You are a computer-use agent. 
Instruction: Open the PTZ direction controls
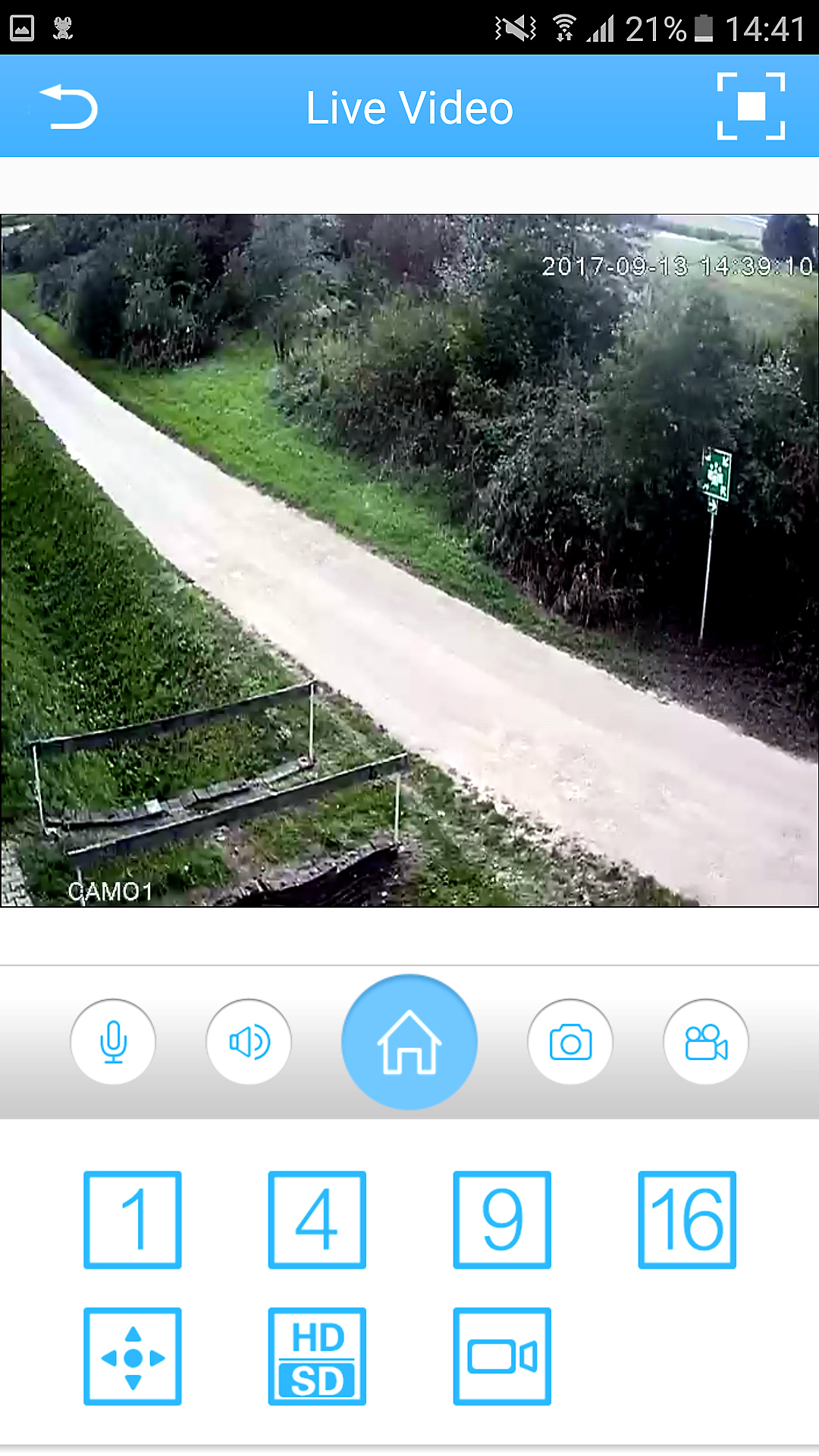tap(133, 1356)
